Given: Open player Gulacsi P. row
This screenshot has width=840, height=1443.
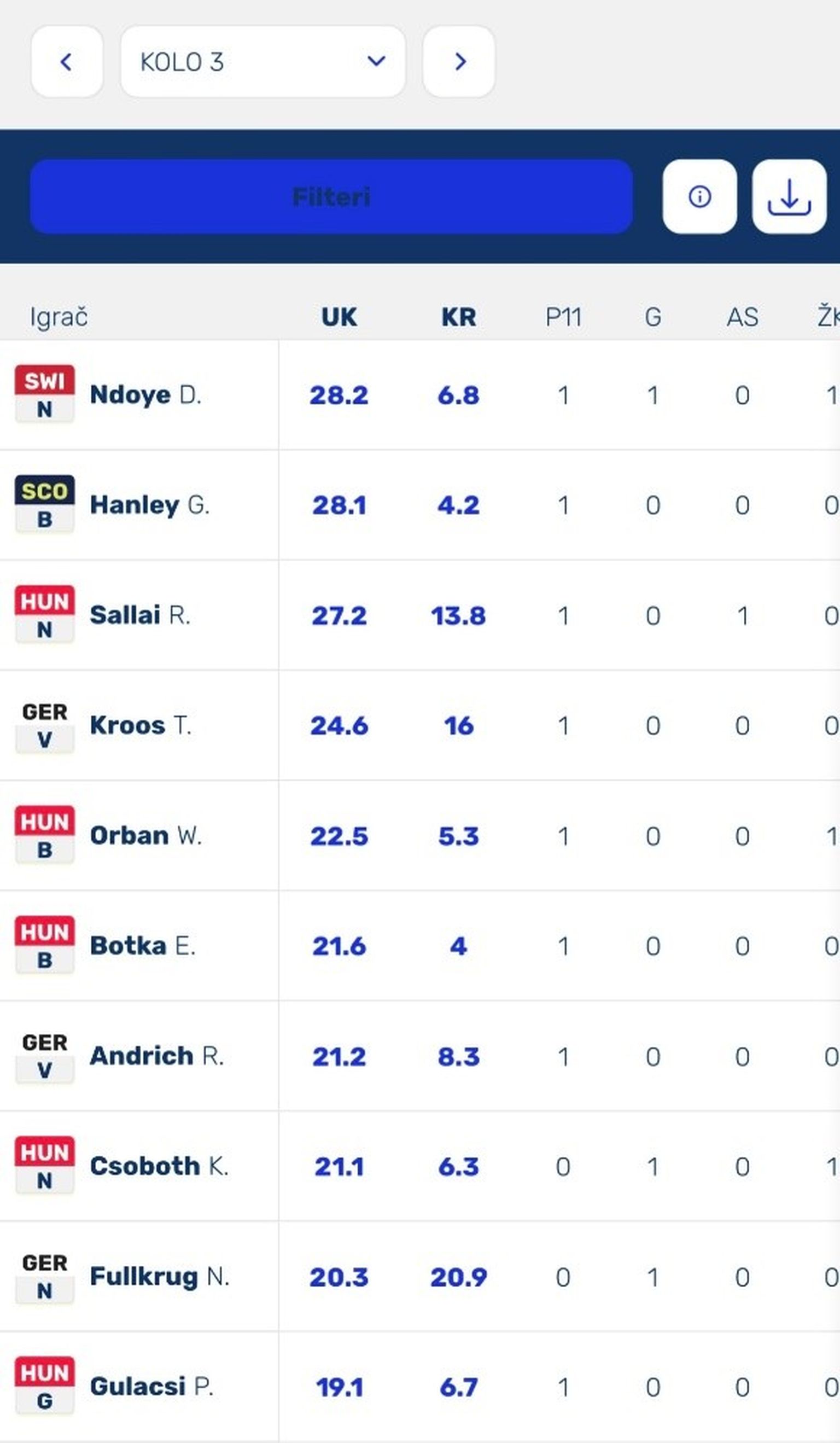Looking at the screenshot, I should (151, 1386).
